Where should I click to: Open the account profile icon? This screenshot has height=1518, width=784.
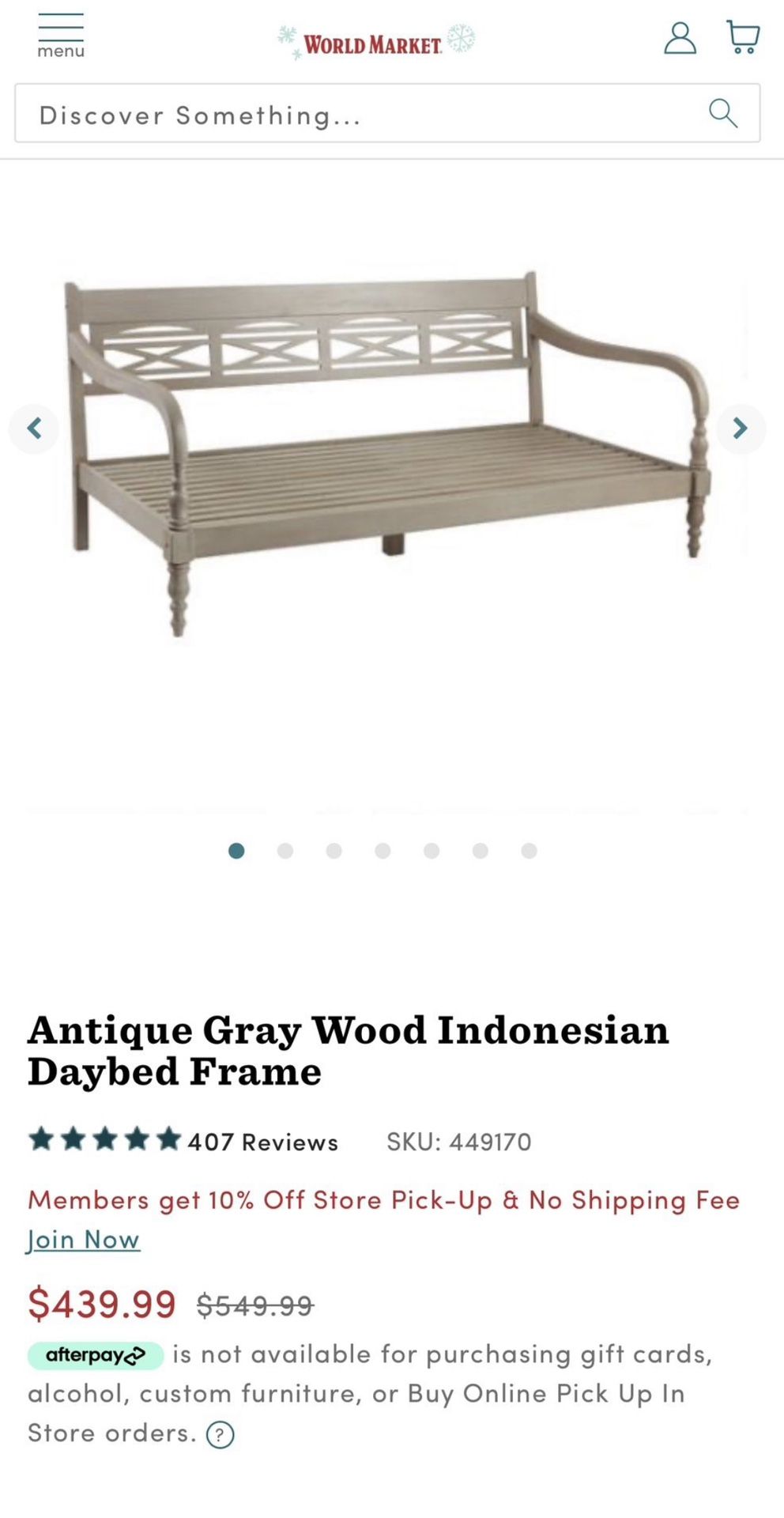[681, 36]
